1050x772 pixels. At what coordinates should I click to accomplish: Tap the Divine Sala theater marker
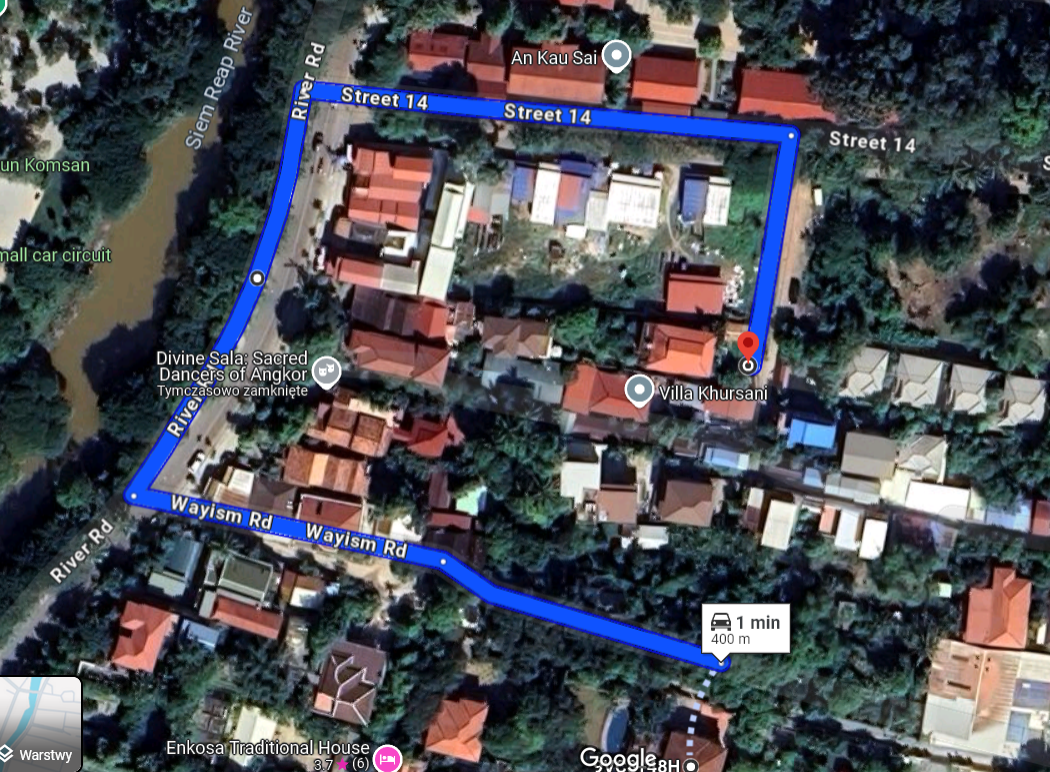coord(327,371)
